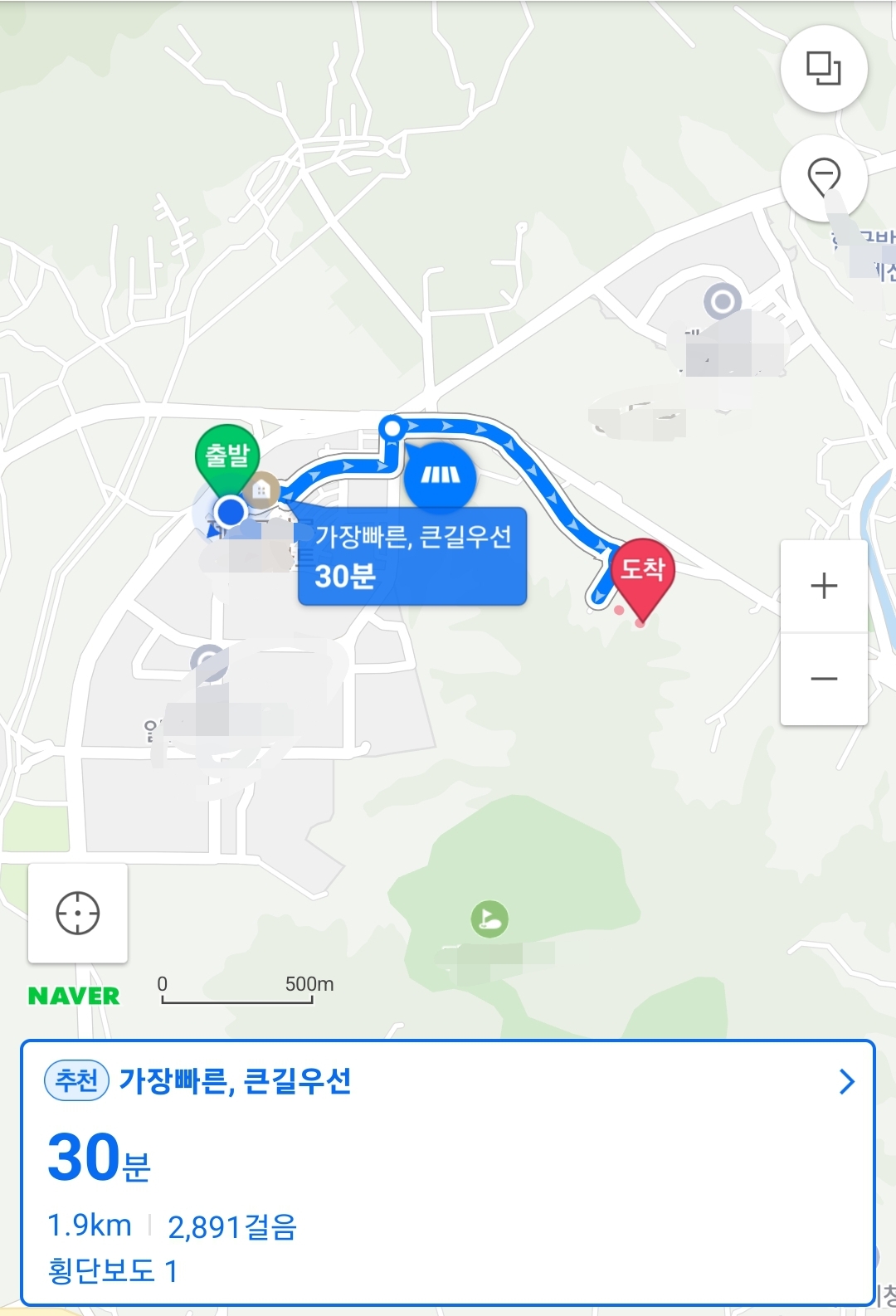Tap the place bookmark pin button

point(824,177)
